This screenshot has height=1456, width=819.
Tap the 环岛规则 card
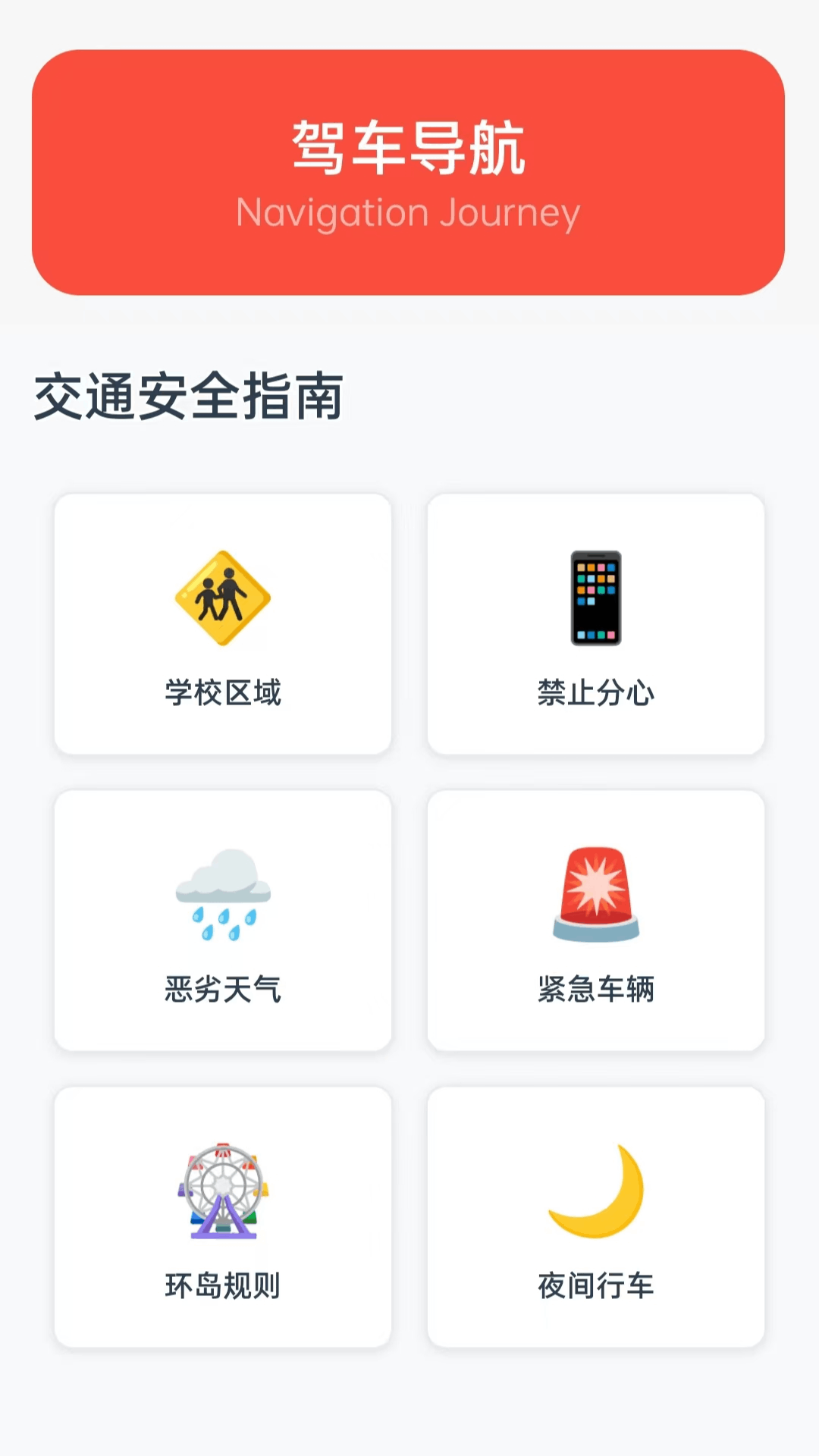(223, 1217)
